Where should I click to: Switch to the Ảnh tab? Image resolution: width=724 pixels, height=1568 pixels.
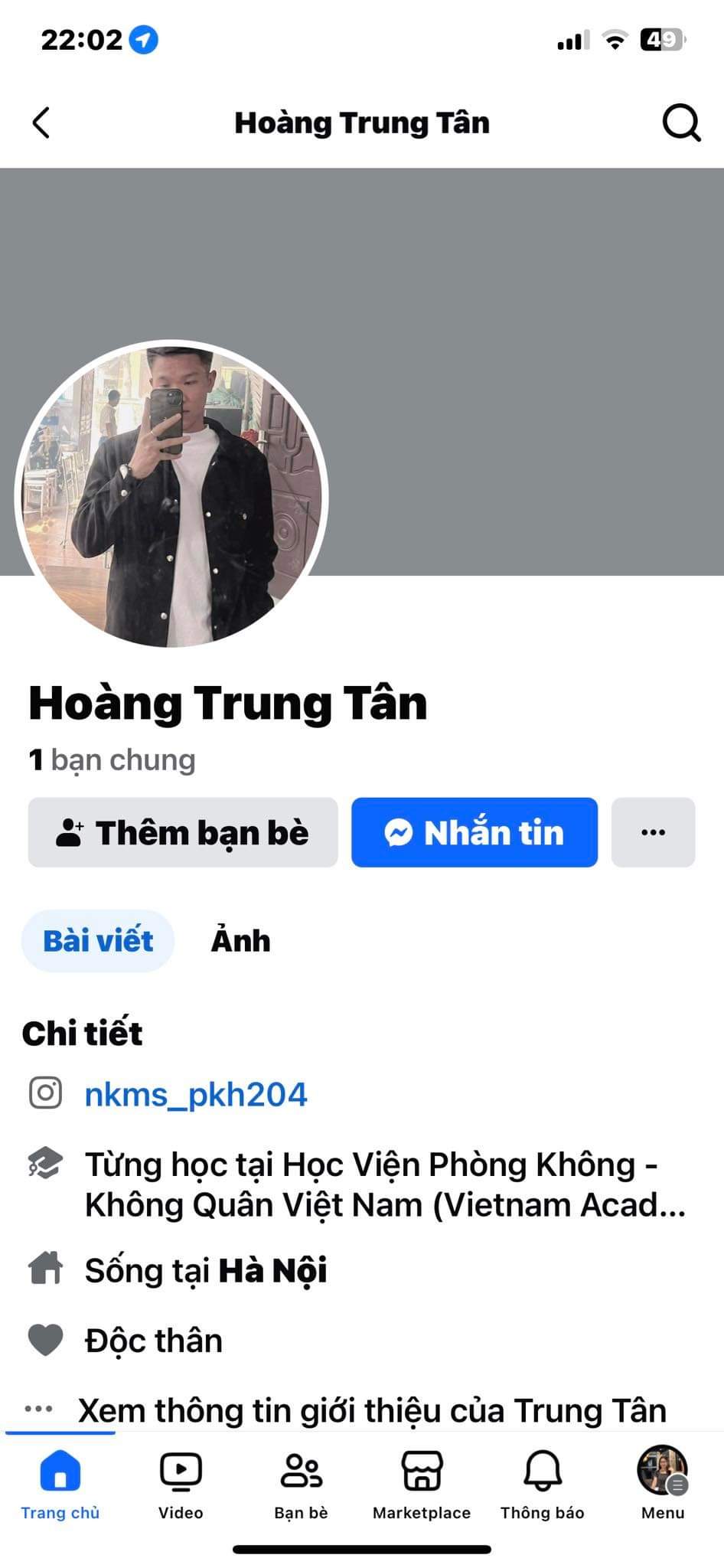point(240,941)
